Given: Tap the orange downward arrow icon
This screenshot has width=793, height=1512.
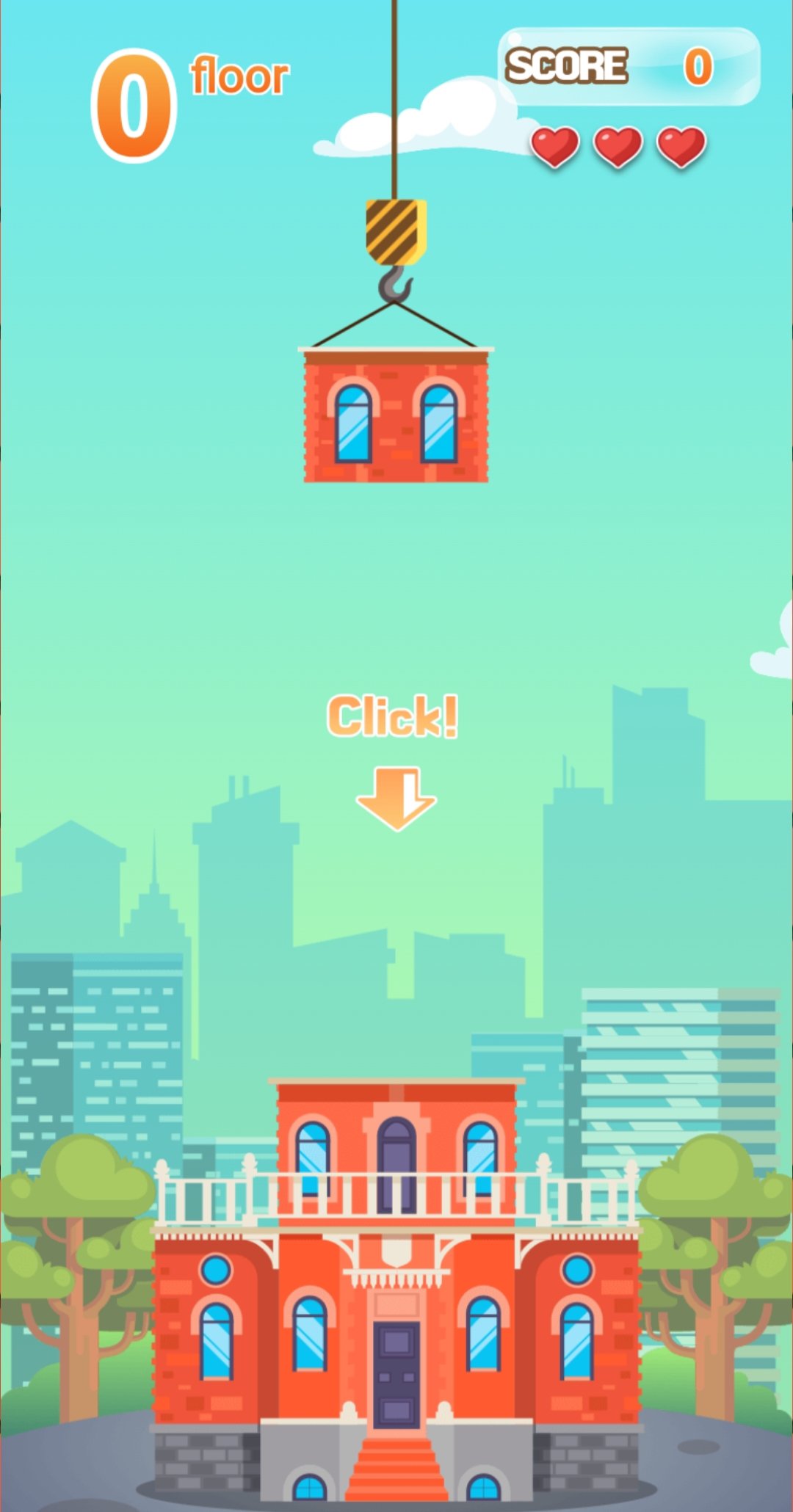Looking at the screenshot, I should [x=396, y=800].
